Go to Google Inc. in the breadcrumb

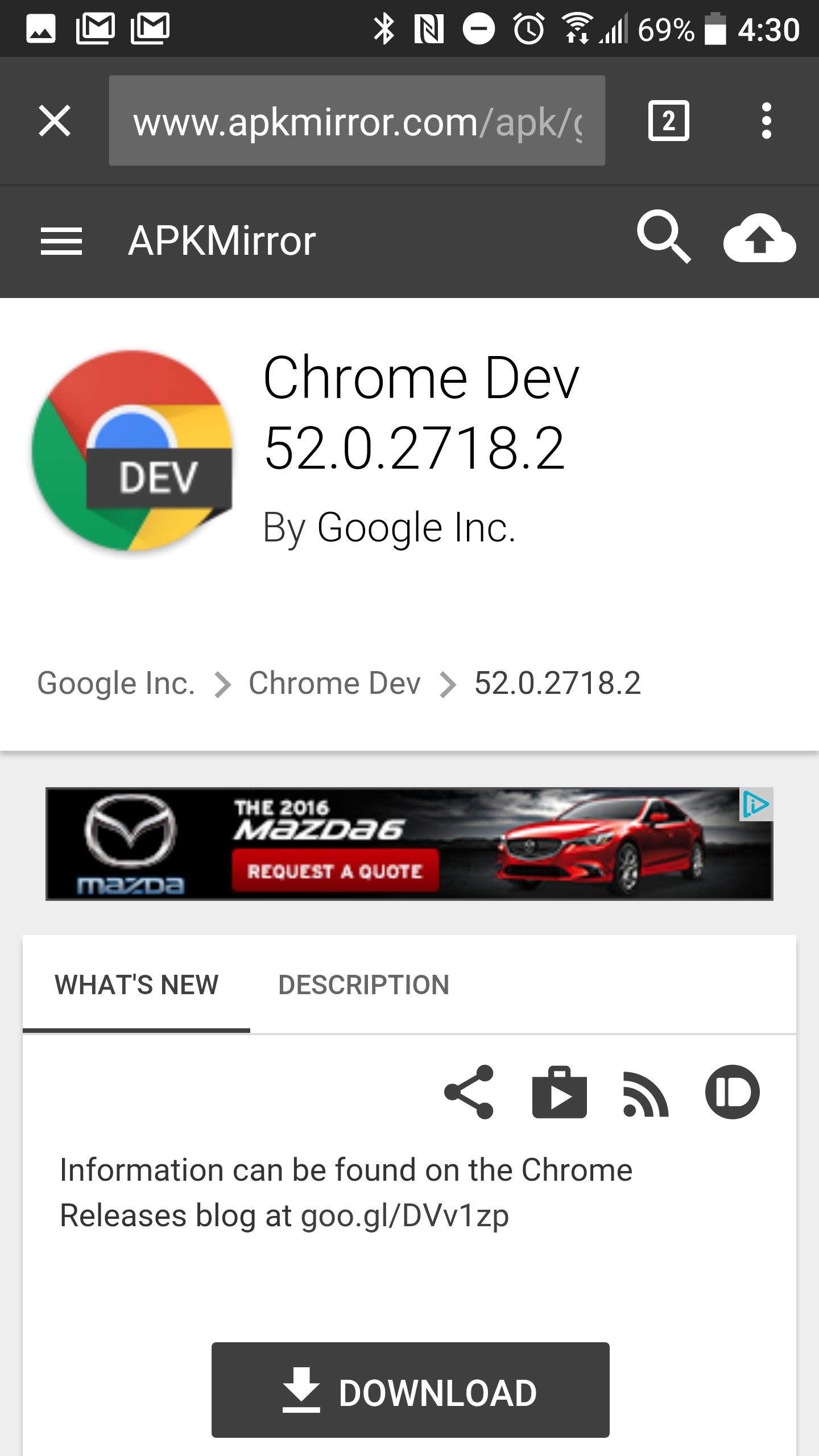(116, 683)
